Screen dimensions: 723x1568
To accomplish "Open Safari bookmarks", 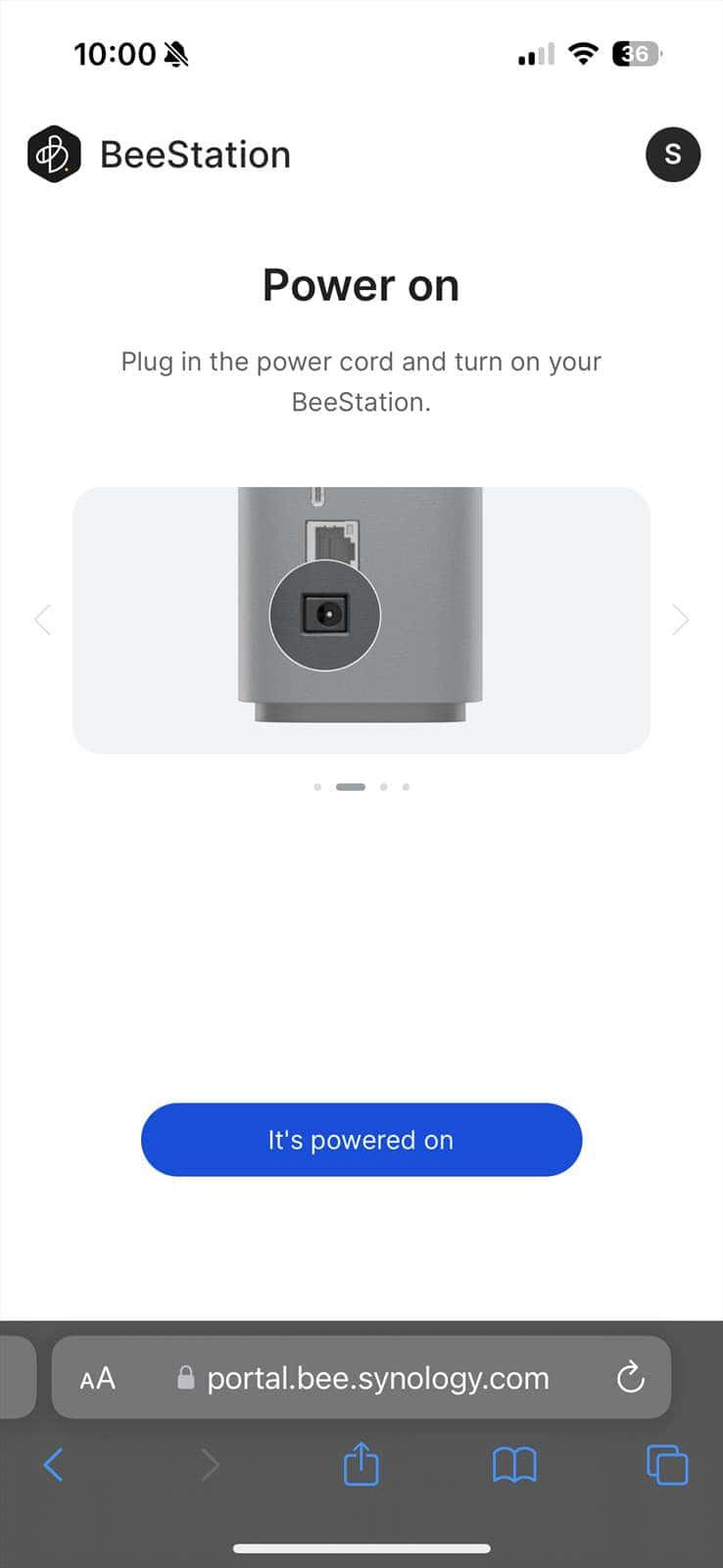I will point(514,1466).
